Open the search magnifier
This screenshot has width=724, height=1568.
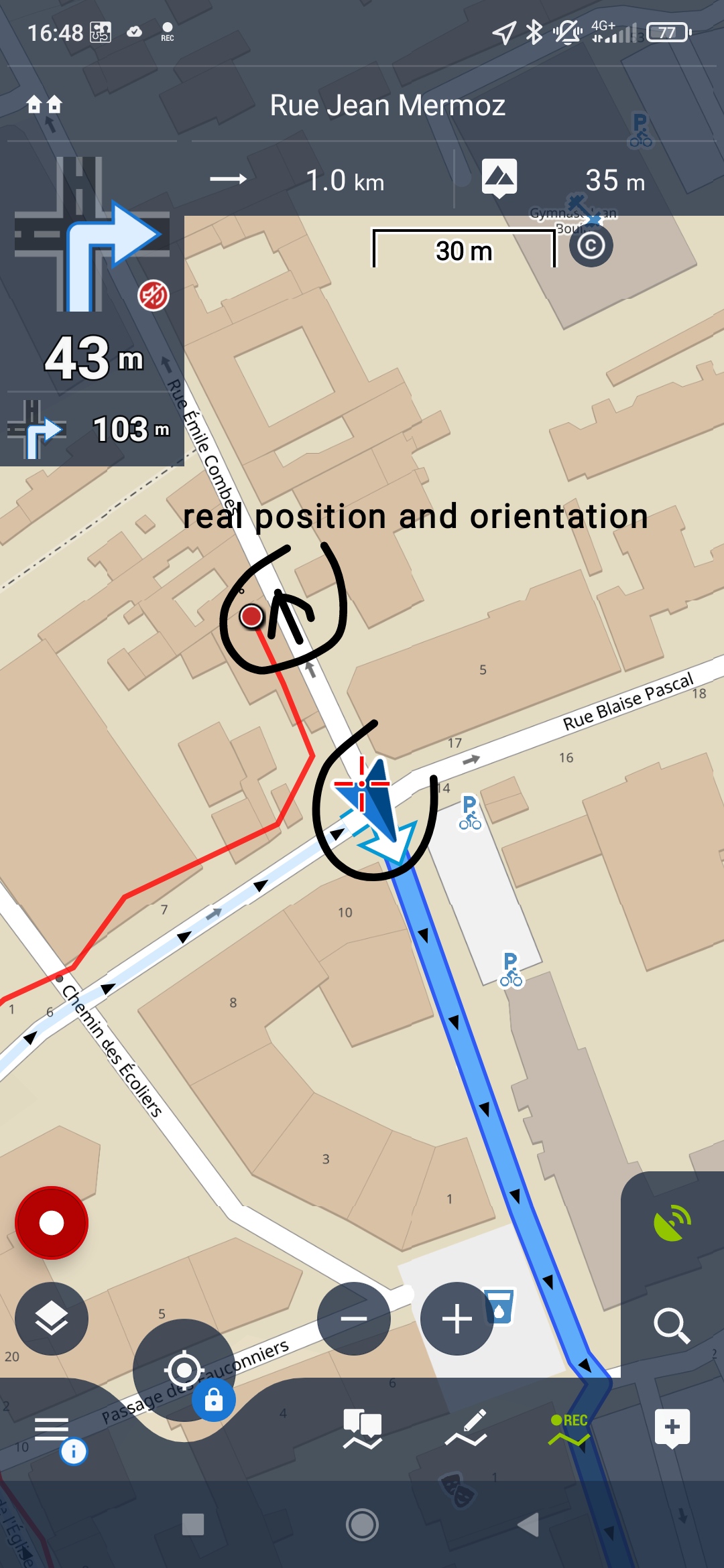pyautogui.click(x=671, y=1325)
